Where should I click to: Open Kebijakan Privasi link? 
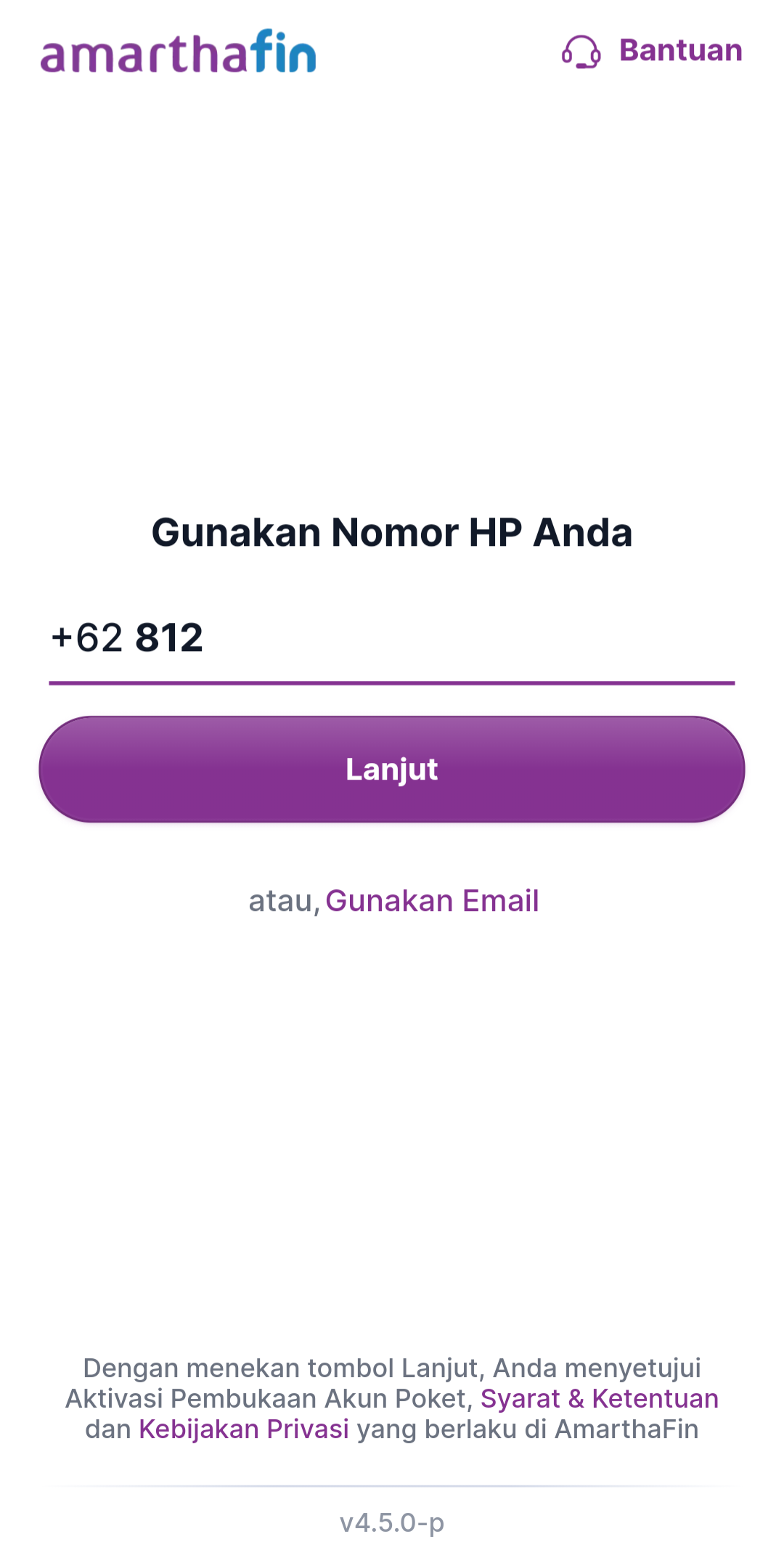tap(244, 1429)
